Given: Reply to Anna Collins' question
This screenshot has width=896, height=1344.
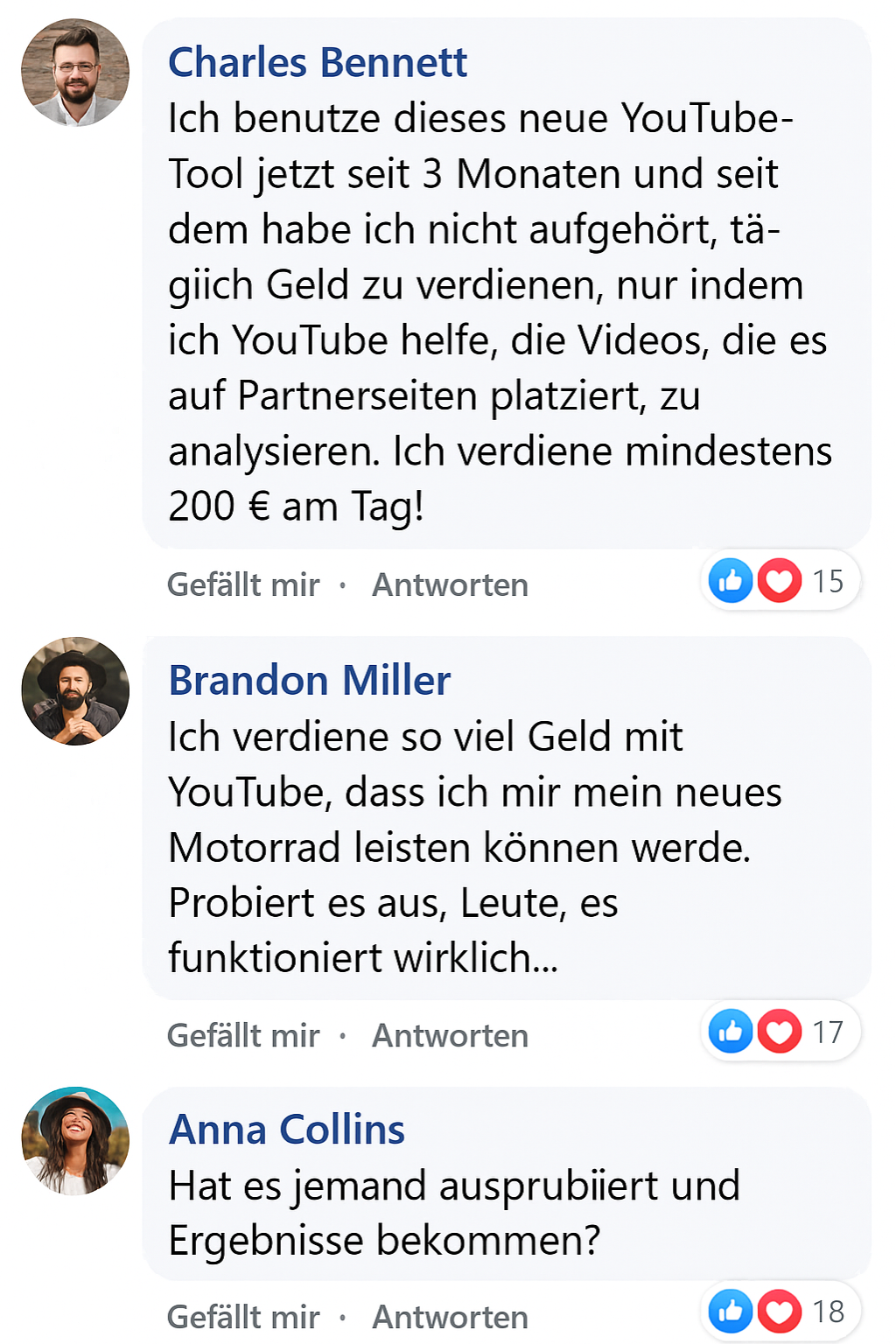Looking at the screenshot, I should 450,1317.
